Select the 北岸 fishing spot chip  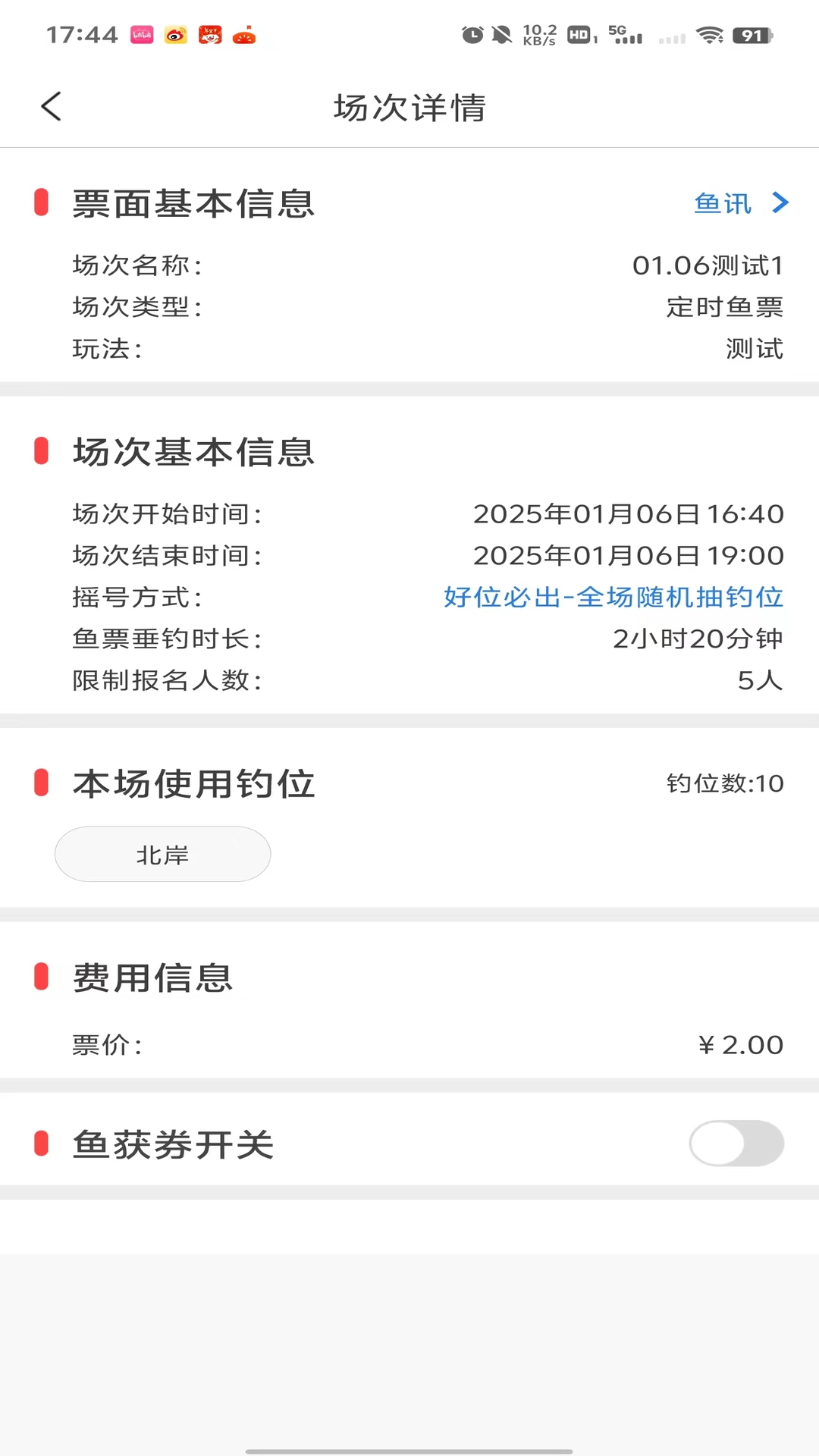coord(162,854)
